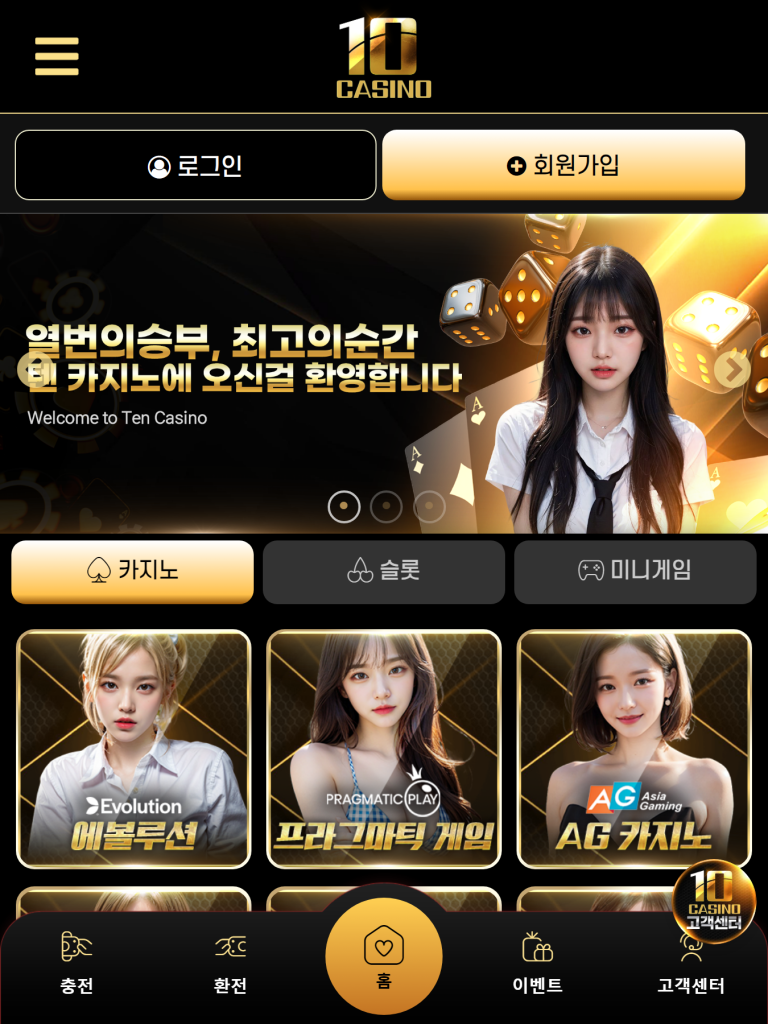Show the previous banner slide

click(x=33, y=370)
